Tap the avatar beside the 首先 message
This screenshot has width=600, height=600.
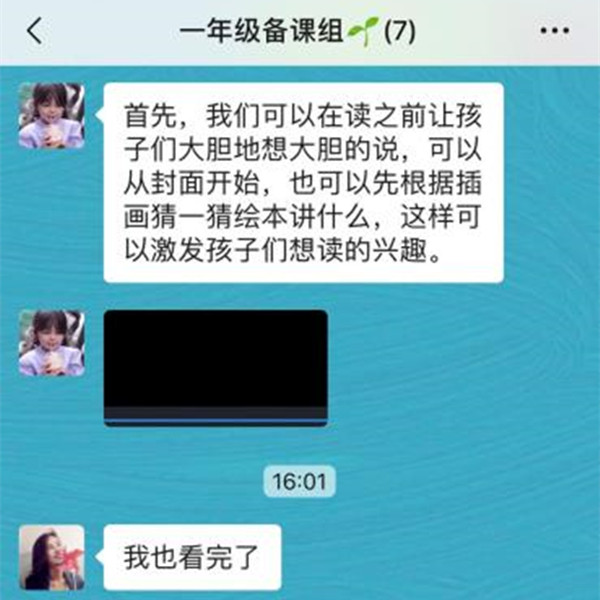pyautogui.click(x=51, y=115)
